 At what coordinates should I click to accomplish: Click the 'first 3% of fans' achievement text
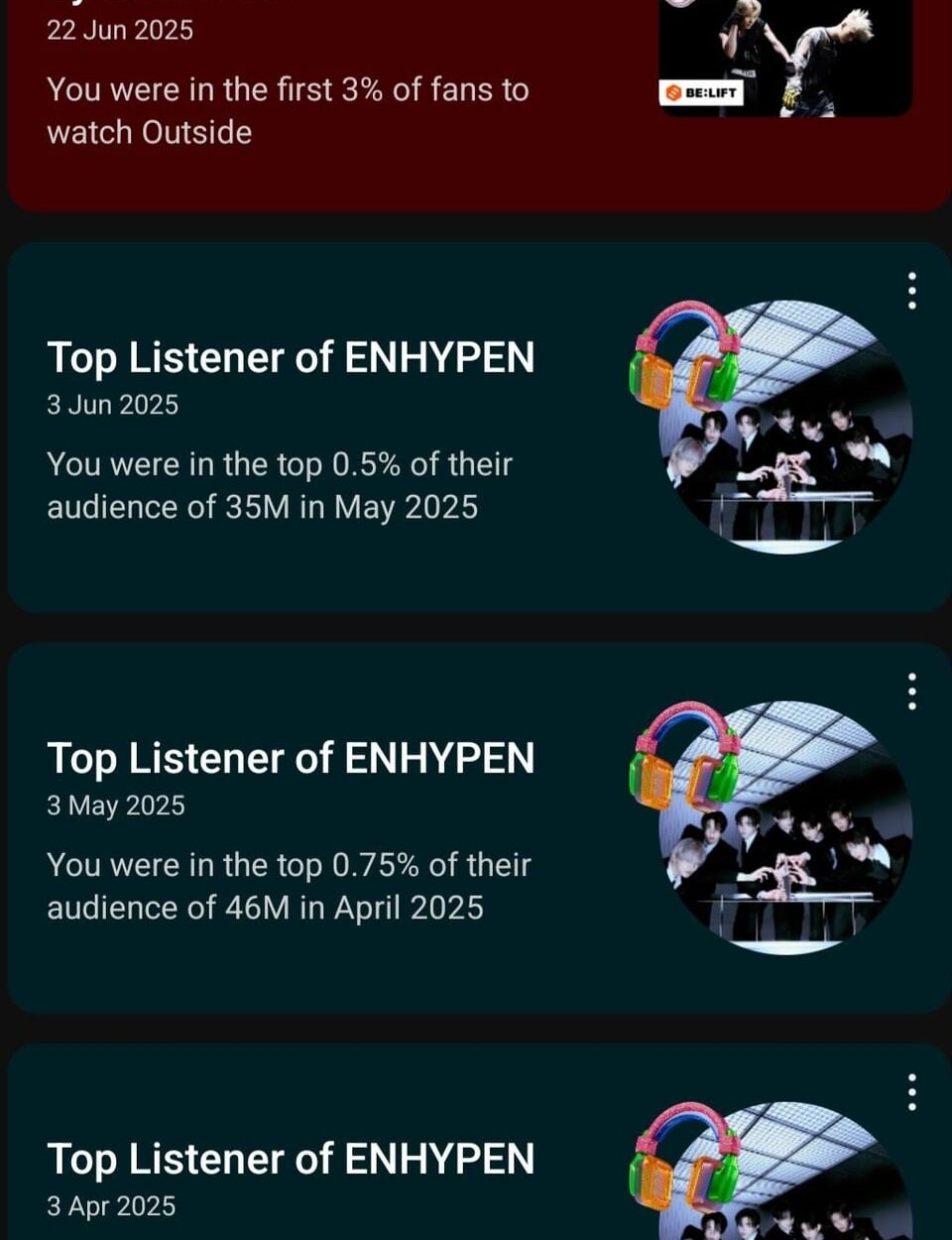(288, 111)
